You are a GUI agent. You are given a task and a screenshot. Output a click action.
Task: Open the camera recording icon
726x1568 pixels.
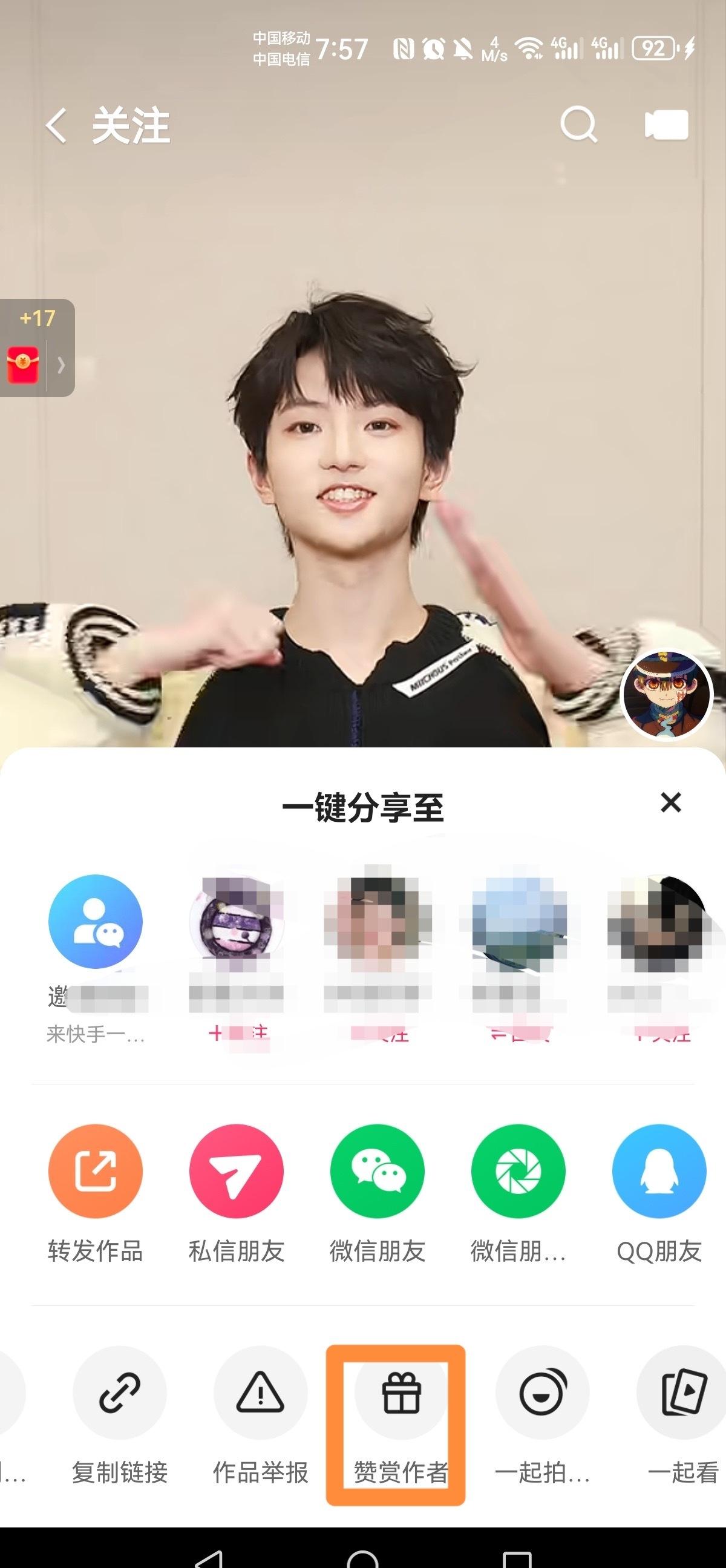click(666, 125)
